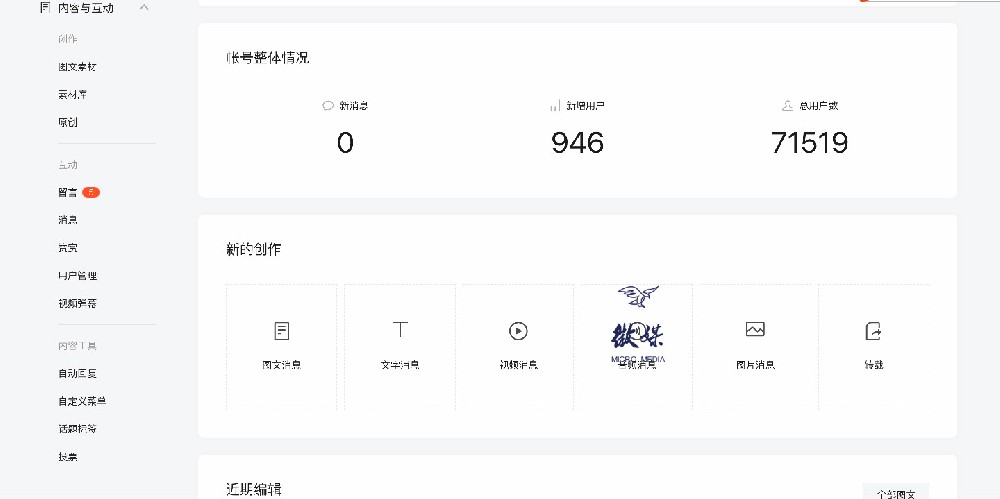Screen dimensions: 1000x499
Task: Create a new 视频消息
Action: [x=518, y=346]
